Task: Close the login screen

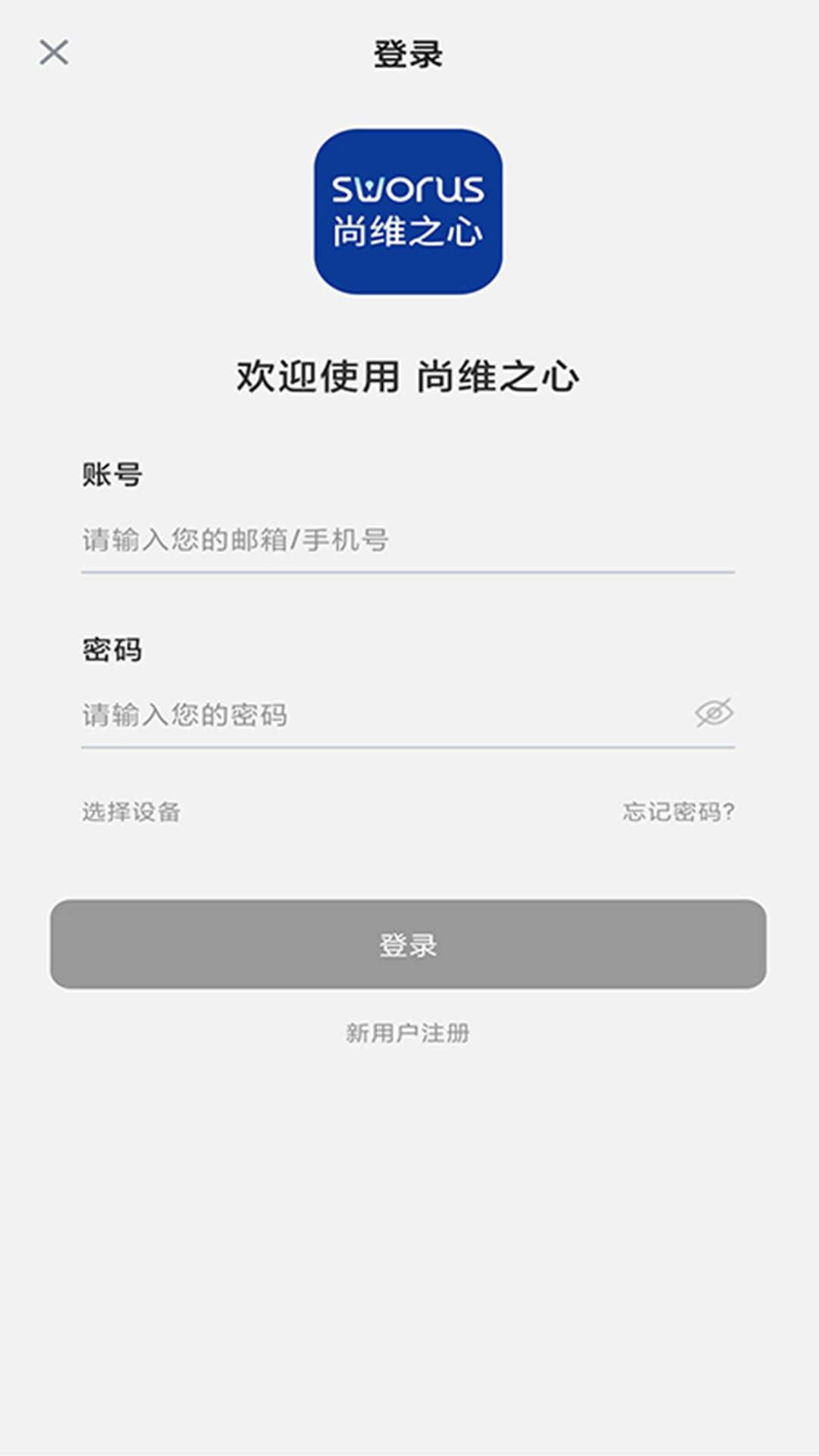Action: (x=54, y=53)
